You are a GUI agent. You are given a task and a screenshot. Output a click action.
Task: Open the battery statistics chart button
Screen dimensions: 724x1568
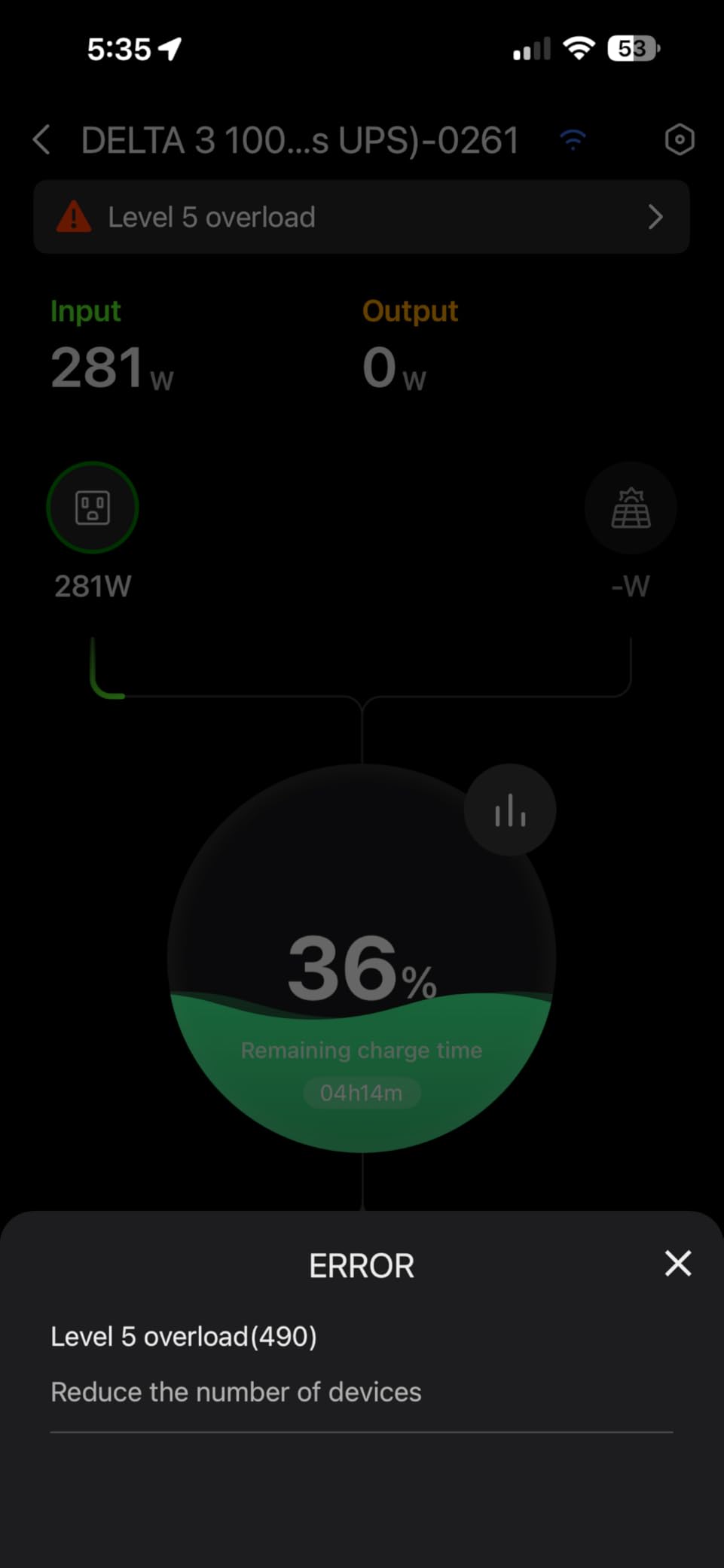pyautogui.click(x=510, y=810)
